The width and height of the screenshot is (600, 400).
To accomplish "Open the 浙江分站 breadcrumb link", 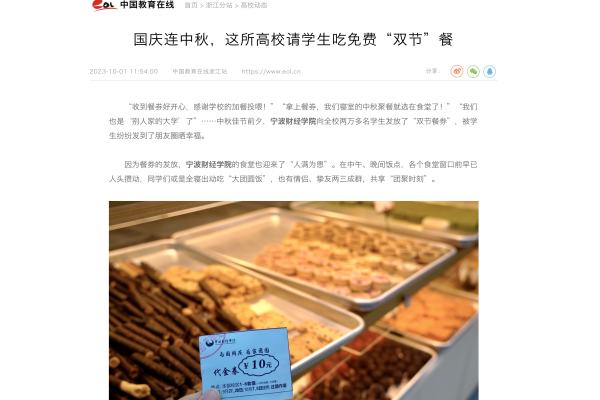I will pyautogui.click(x=219, y=5).
